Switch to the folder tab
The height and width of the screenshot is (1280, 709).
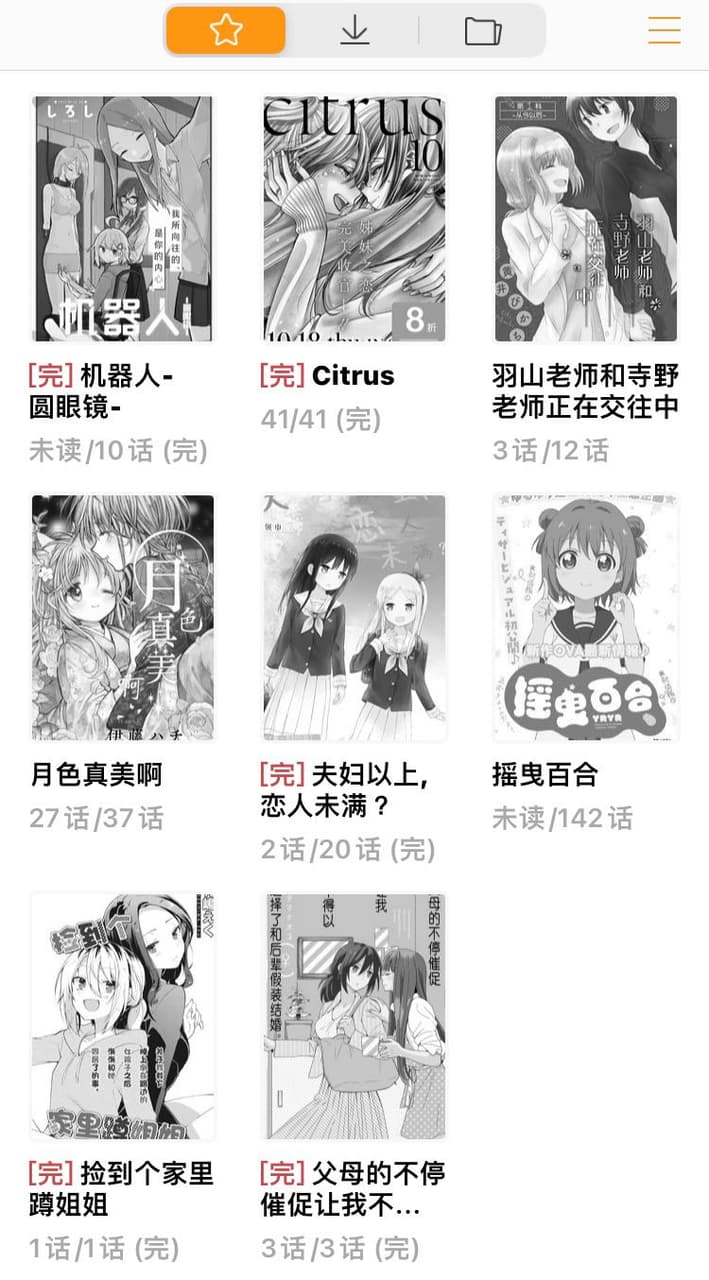pyautogui.click(x=483, y=31)
